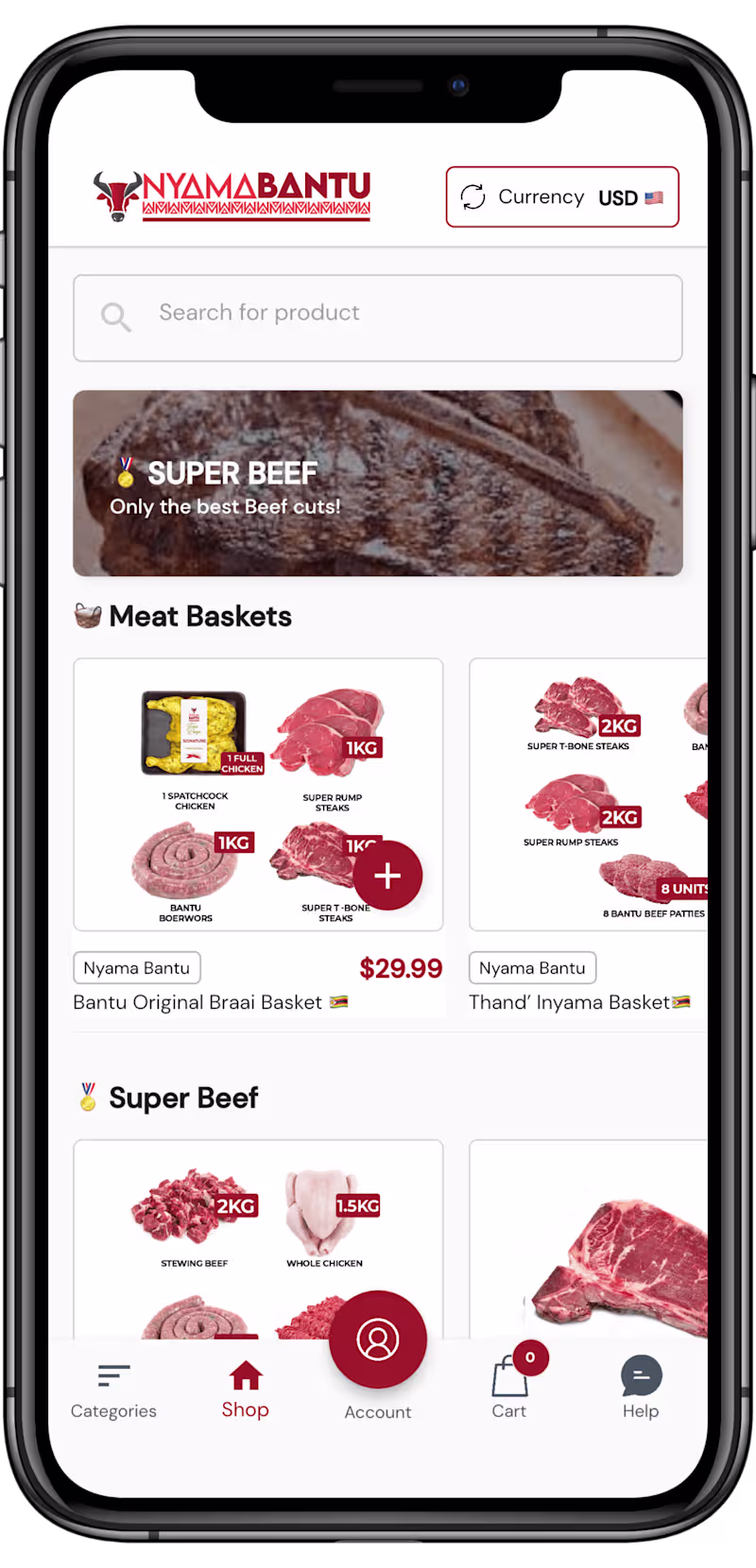The width and height of the screenshot is (756, 1568).
Task: Add Bantu Original Braai Basket to cart
Action: tap(387, 876)
